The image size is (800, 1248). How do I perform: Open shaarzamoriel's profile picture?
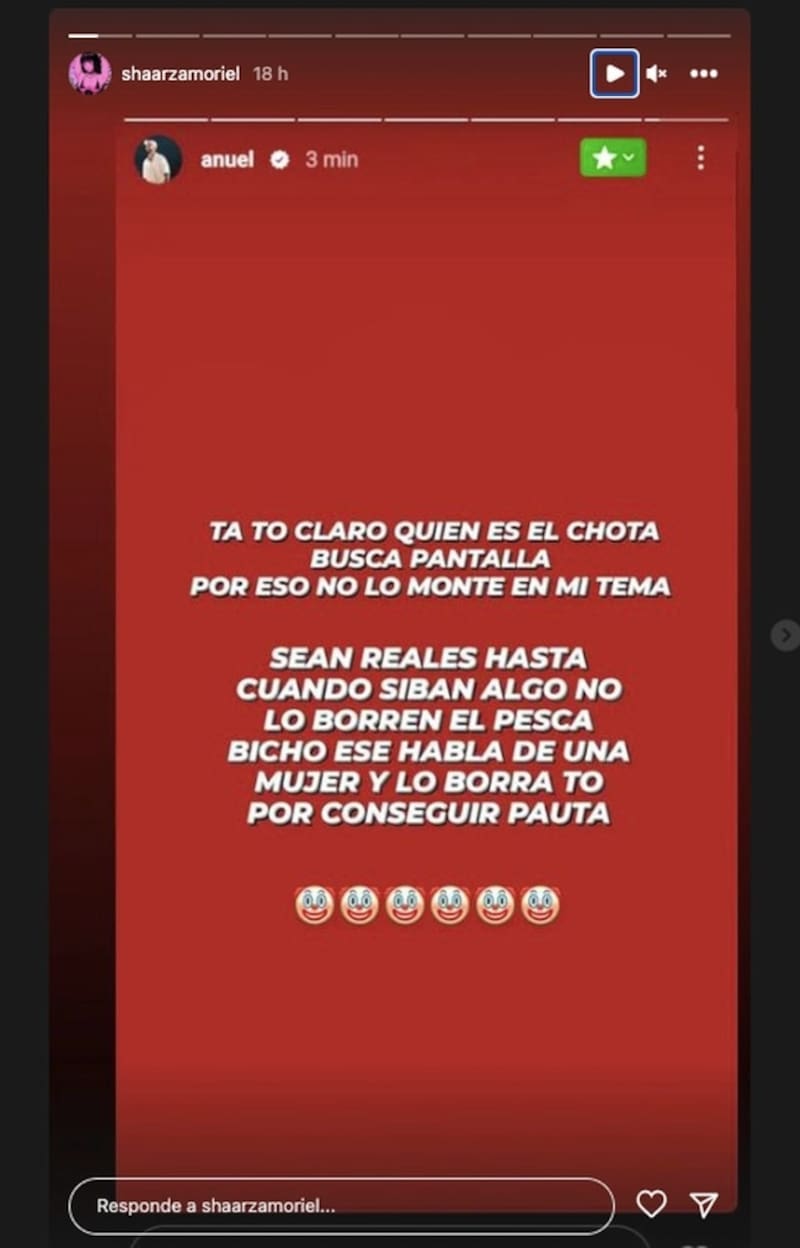pyautogui.click(x=90, y=73)
